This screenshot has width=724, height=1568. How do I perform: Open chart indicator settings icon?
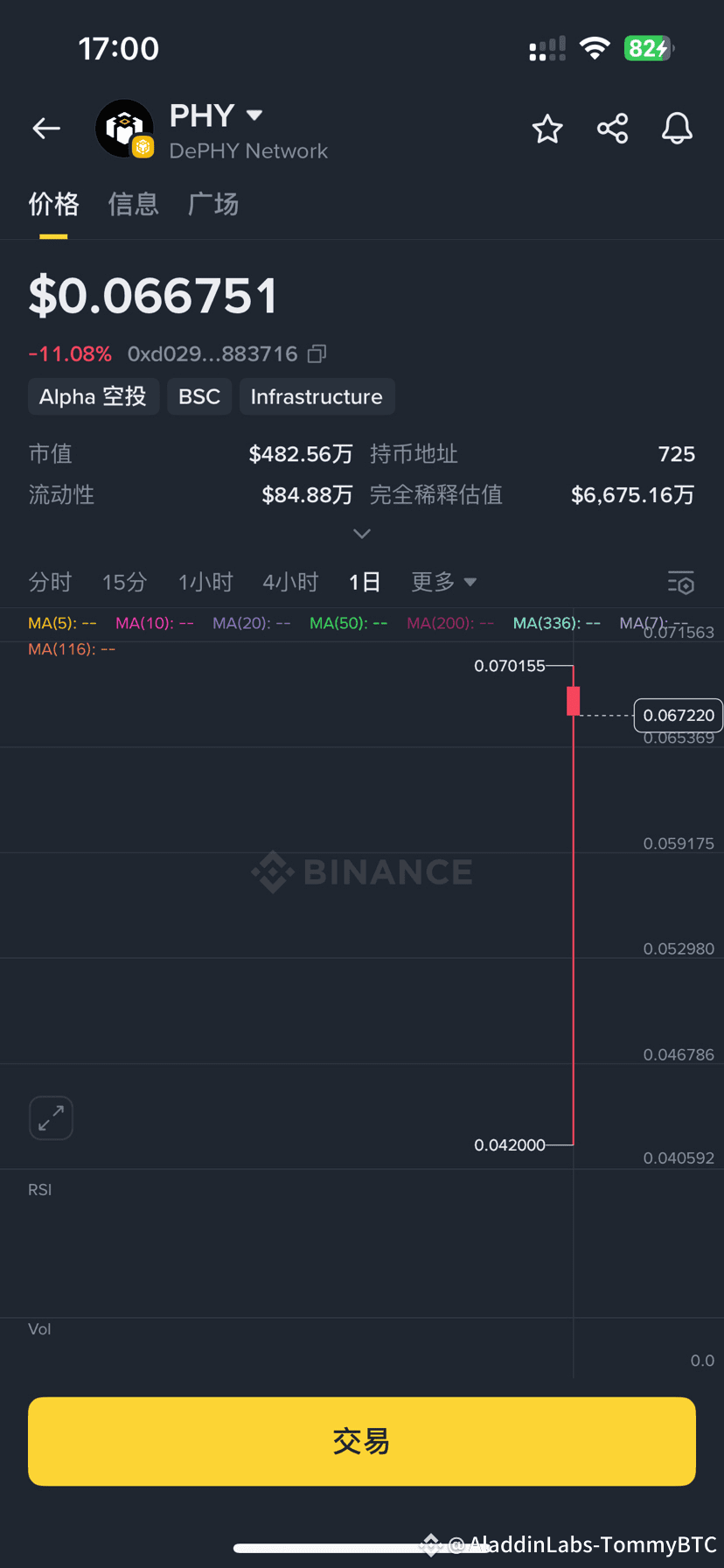pos(680,583)
